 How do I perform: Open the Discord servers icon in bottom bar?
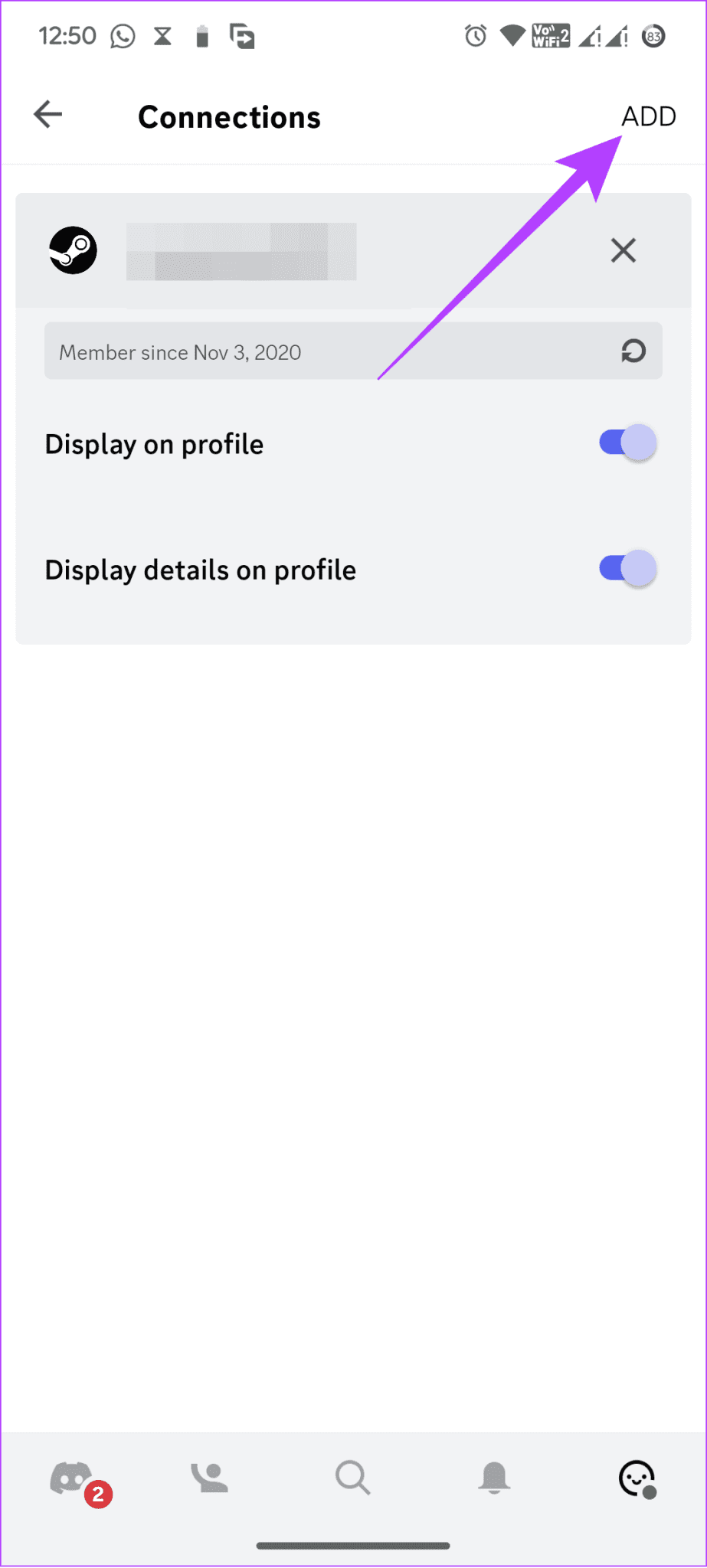(73, 1478)
